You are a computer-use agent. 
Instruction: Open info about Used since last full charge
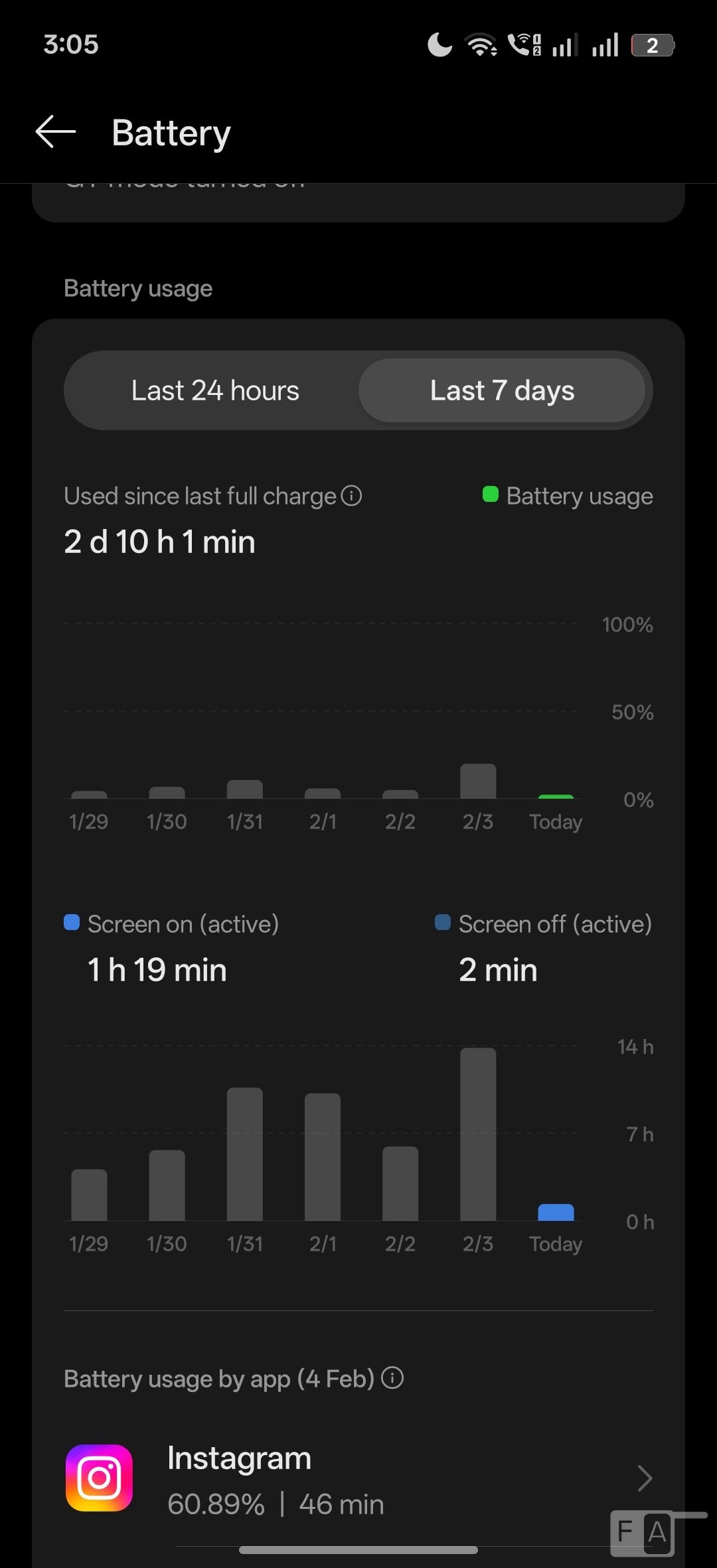(351, 496)
